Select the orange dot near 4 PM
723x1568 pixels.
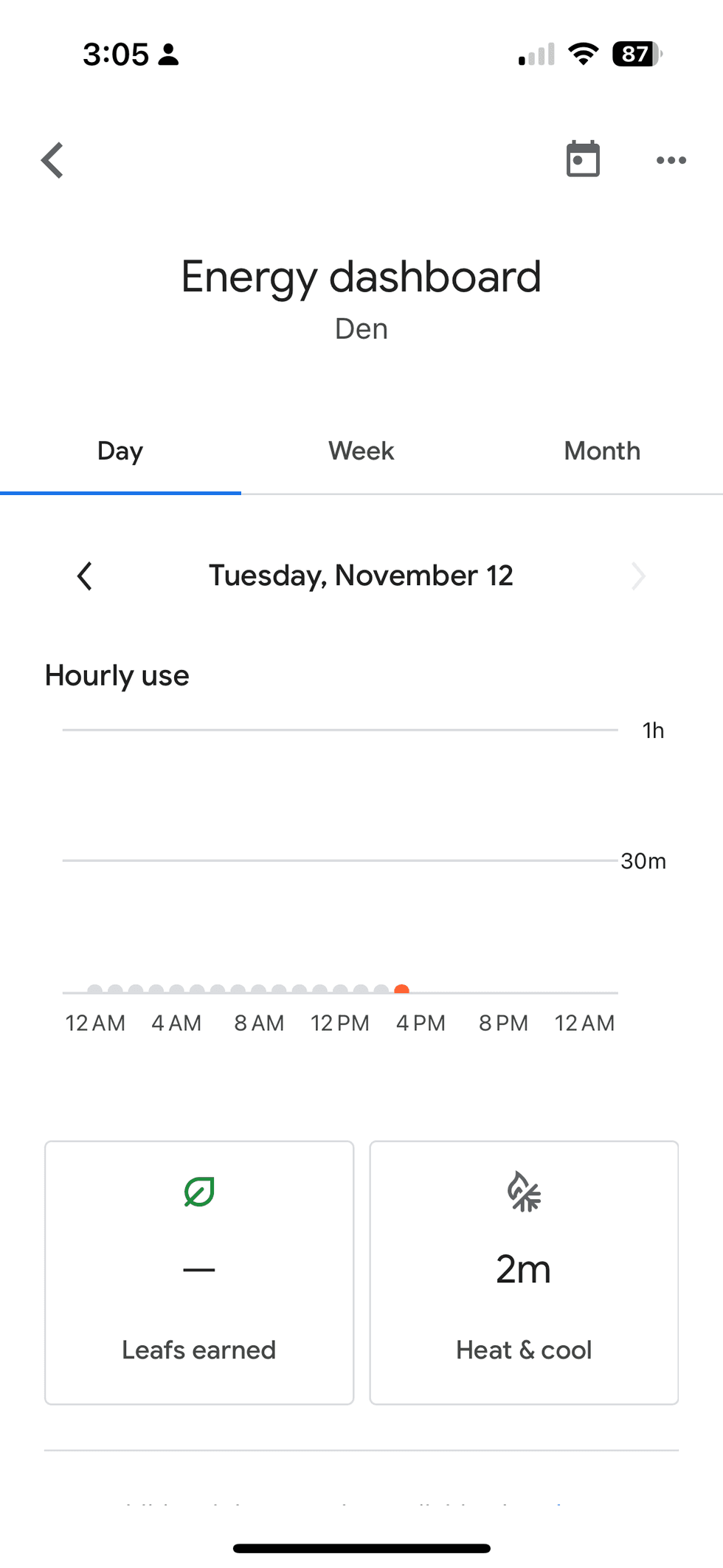(x=402, y=990)
